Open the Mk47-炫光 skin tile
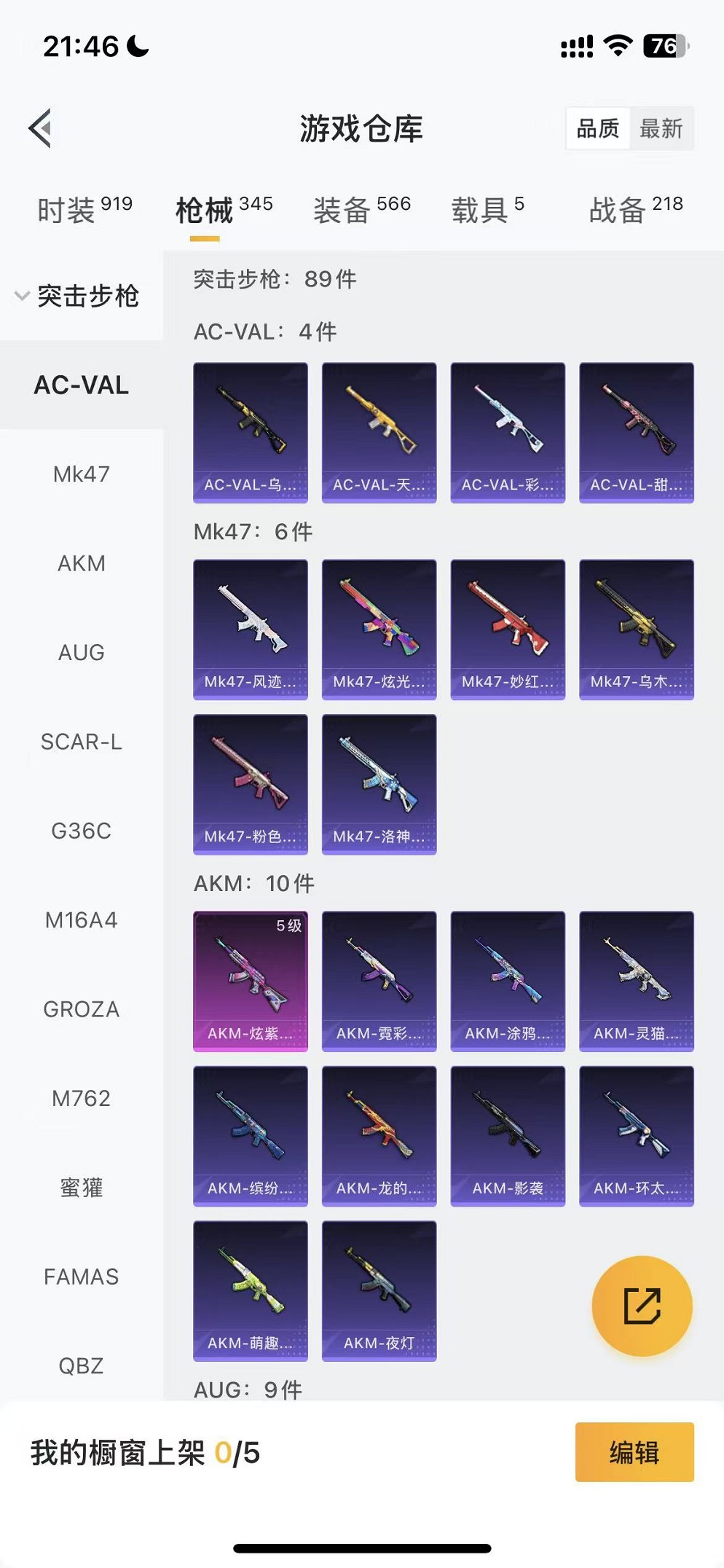The width and height of the screenshot is (724, 1568). pos(379,630)
